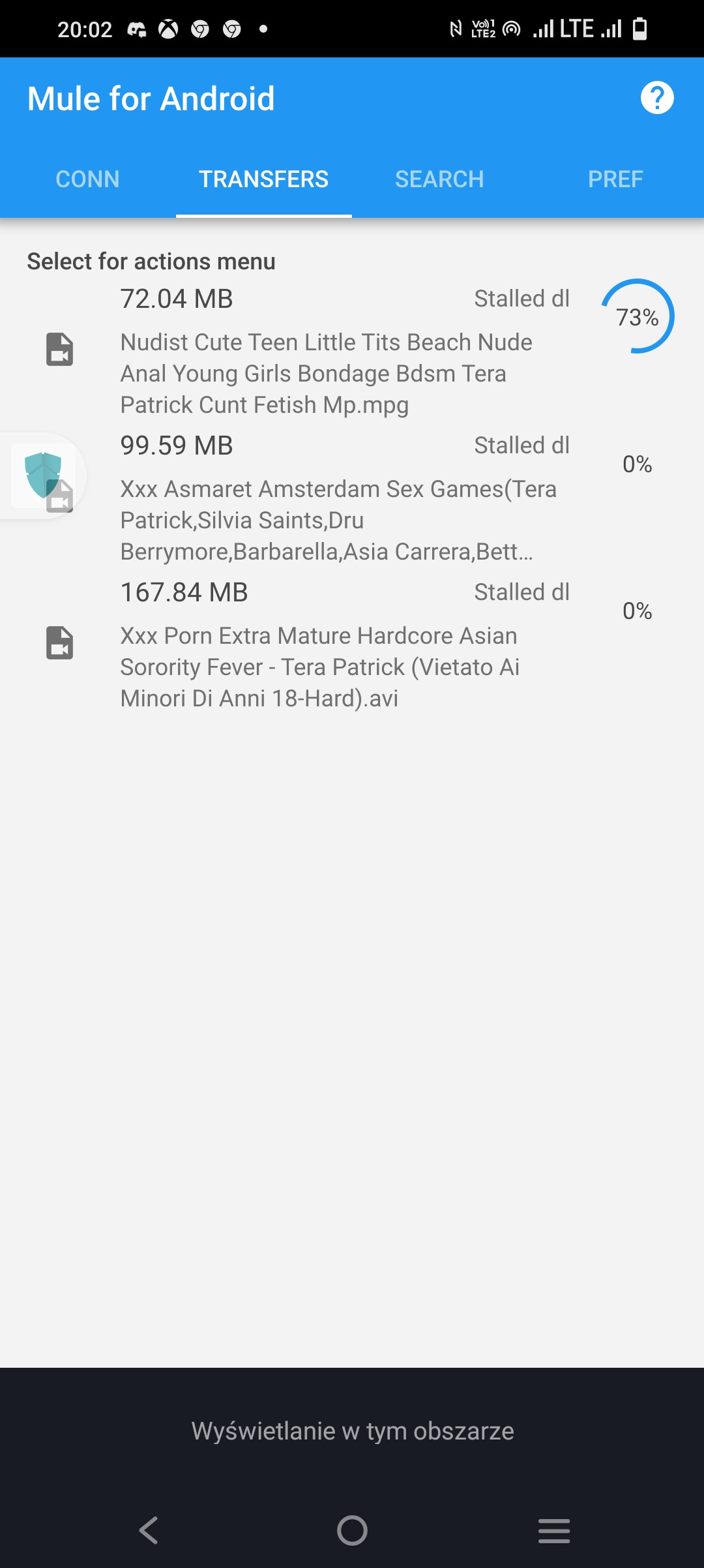This screenshot has width=704, height=1568.
Task: Open the help question mark icon
Action: 657,98
